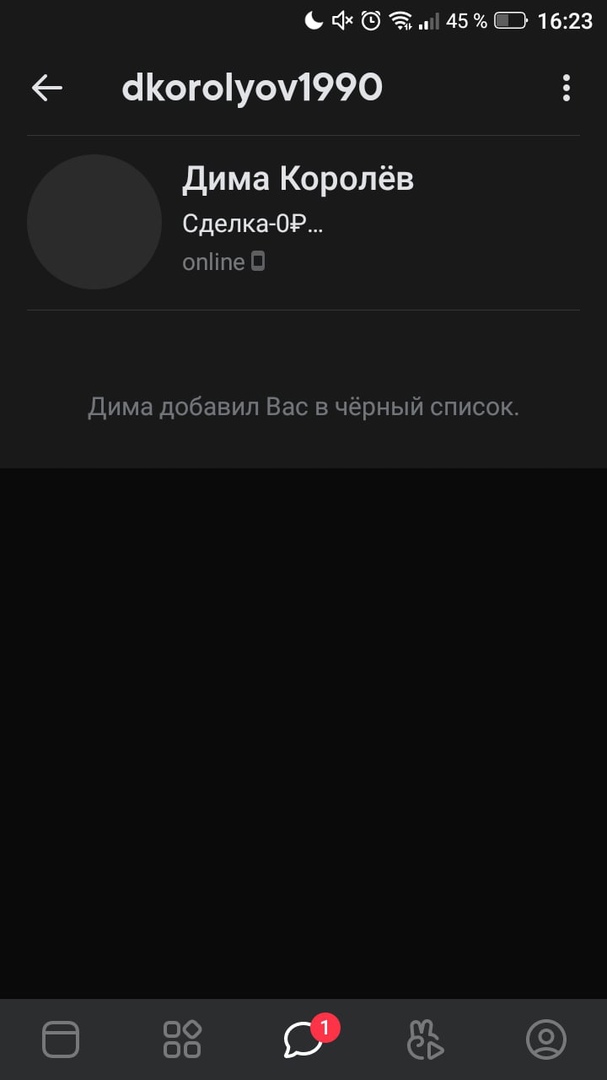607x1080 pixels.
Task: Switch to the services tab
Action: coord(182,1040)
